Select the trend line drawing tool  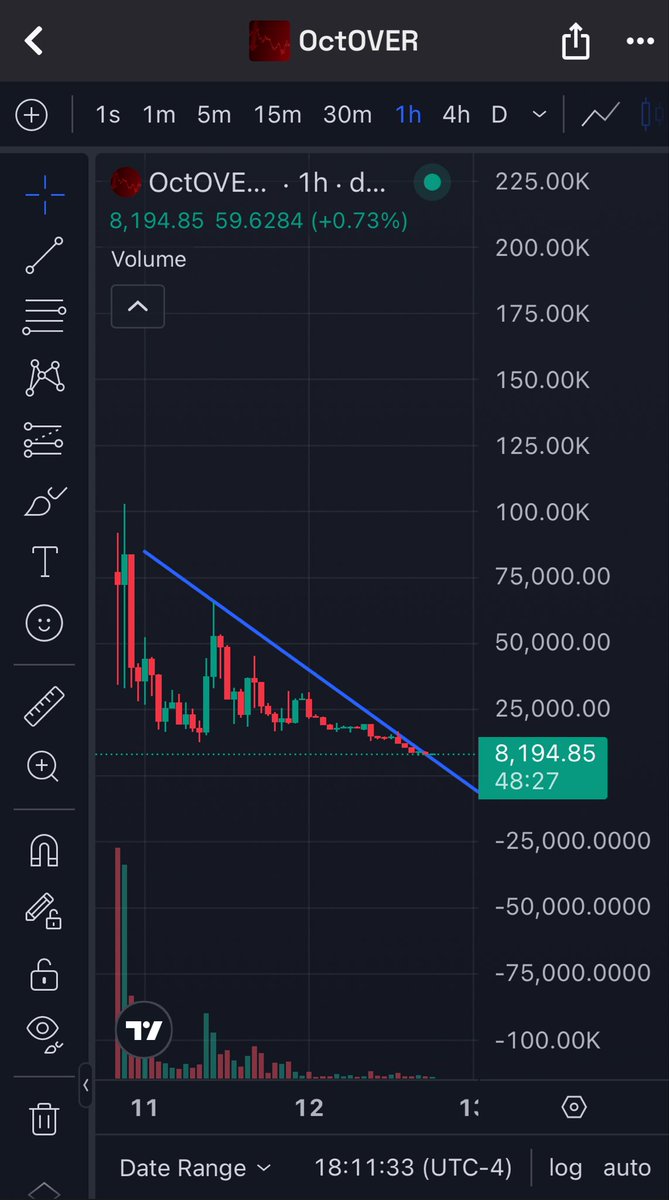44,255
